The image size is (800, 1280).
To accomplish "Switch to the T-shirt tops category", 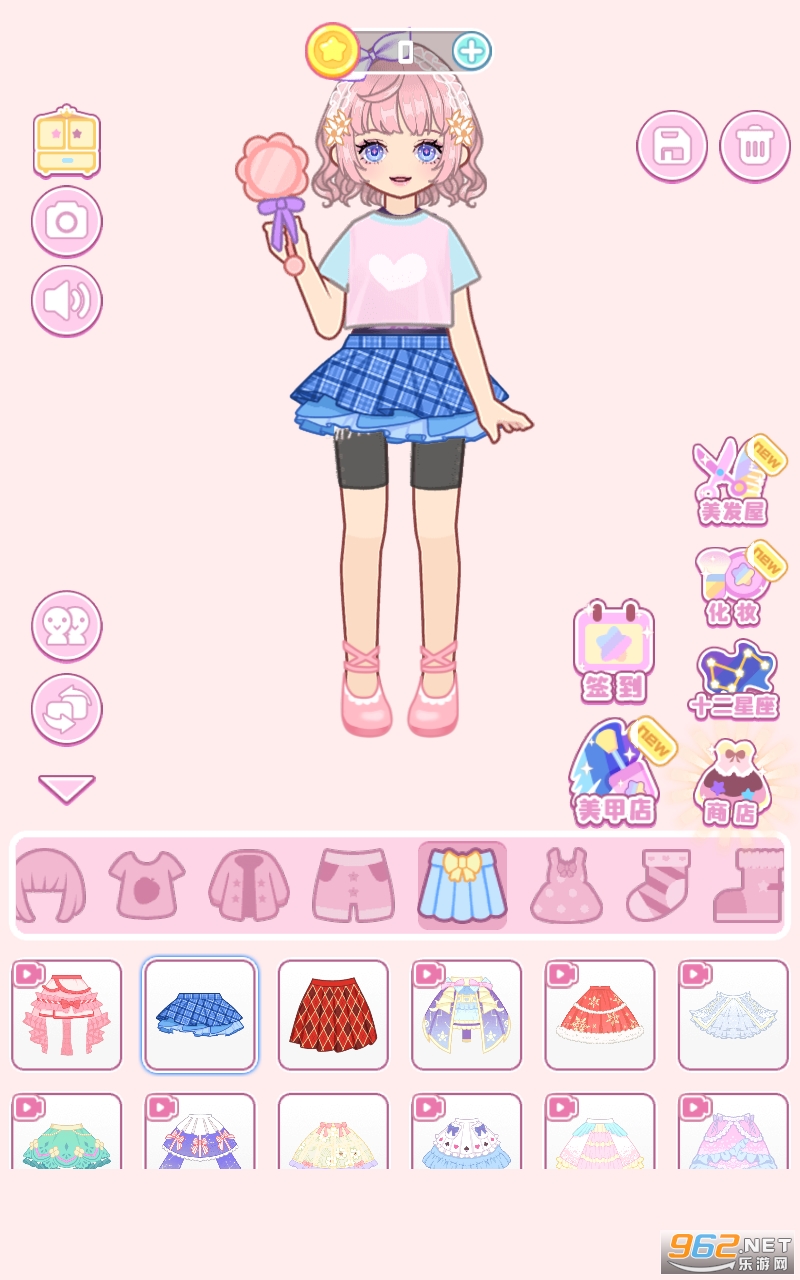I will pyautogui.click(x=146, y=886).
